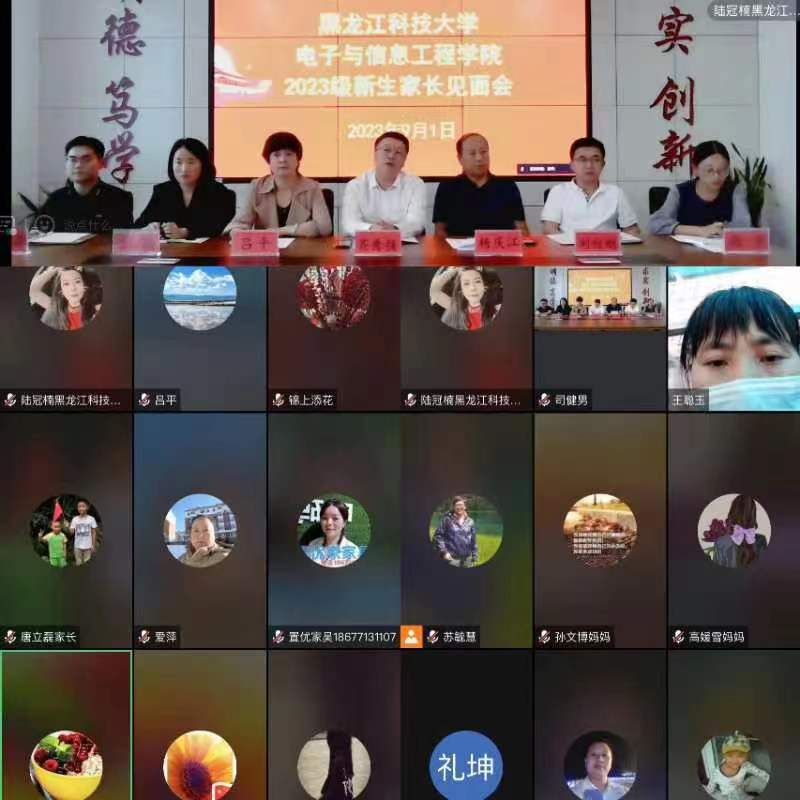
Task: Select the main speaker video of the meeting
Action: (400, 130)
